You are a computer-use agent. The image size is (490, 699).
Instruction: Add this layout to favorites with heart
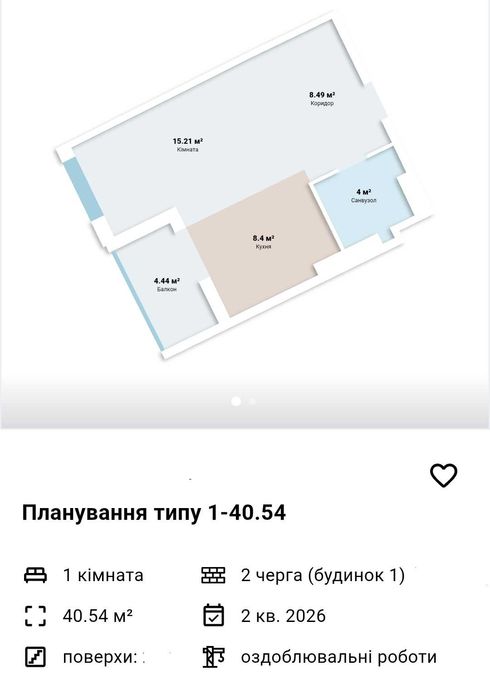point(443,475)
